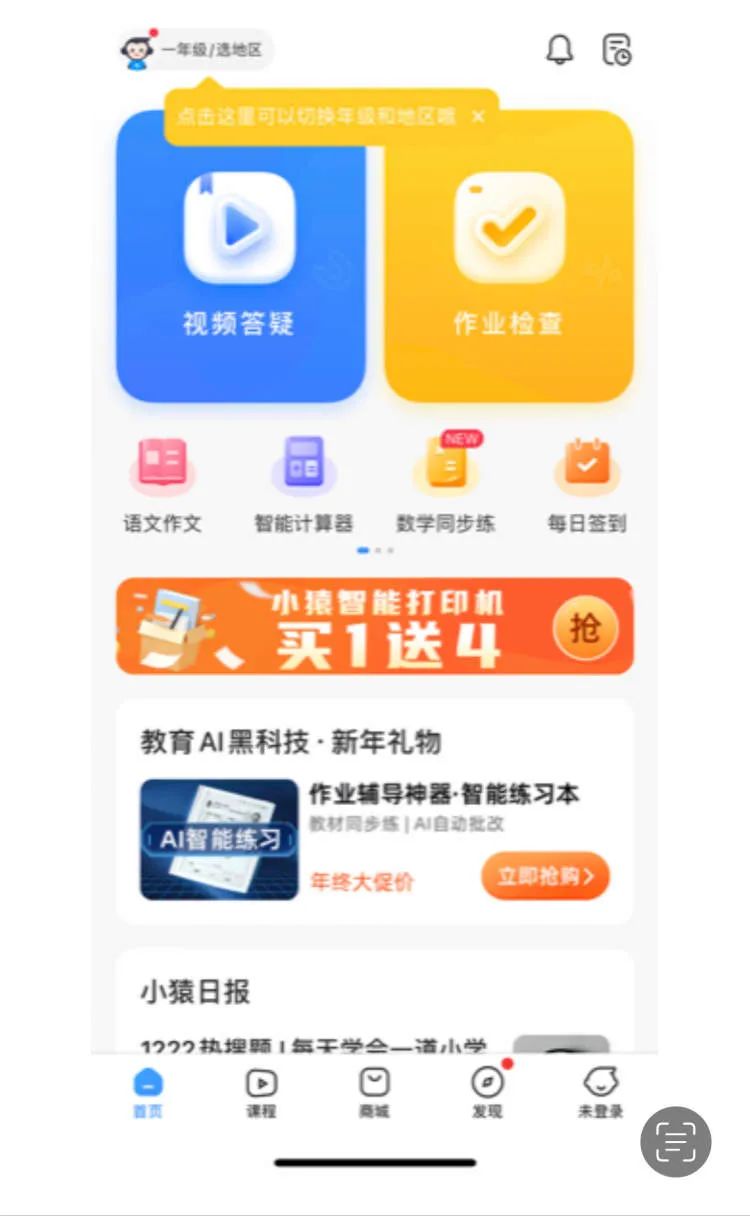Click the AI智能练习 product thumbnail
Image resolution: width=750 pixels, height=1216 pixels.
(x=218, y=840)
